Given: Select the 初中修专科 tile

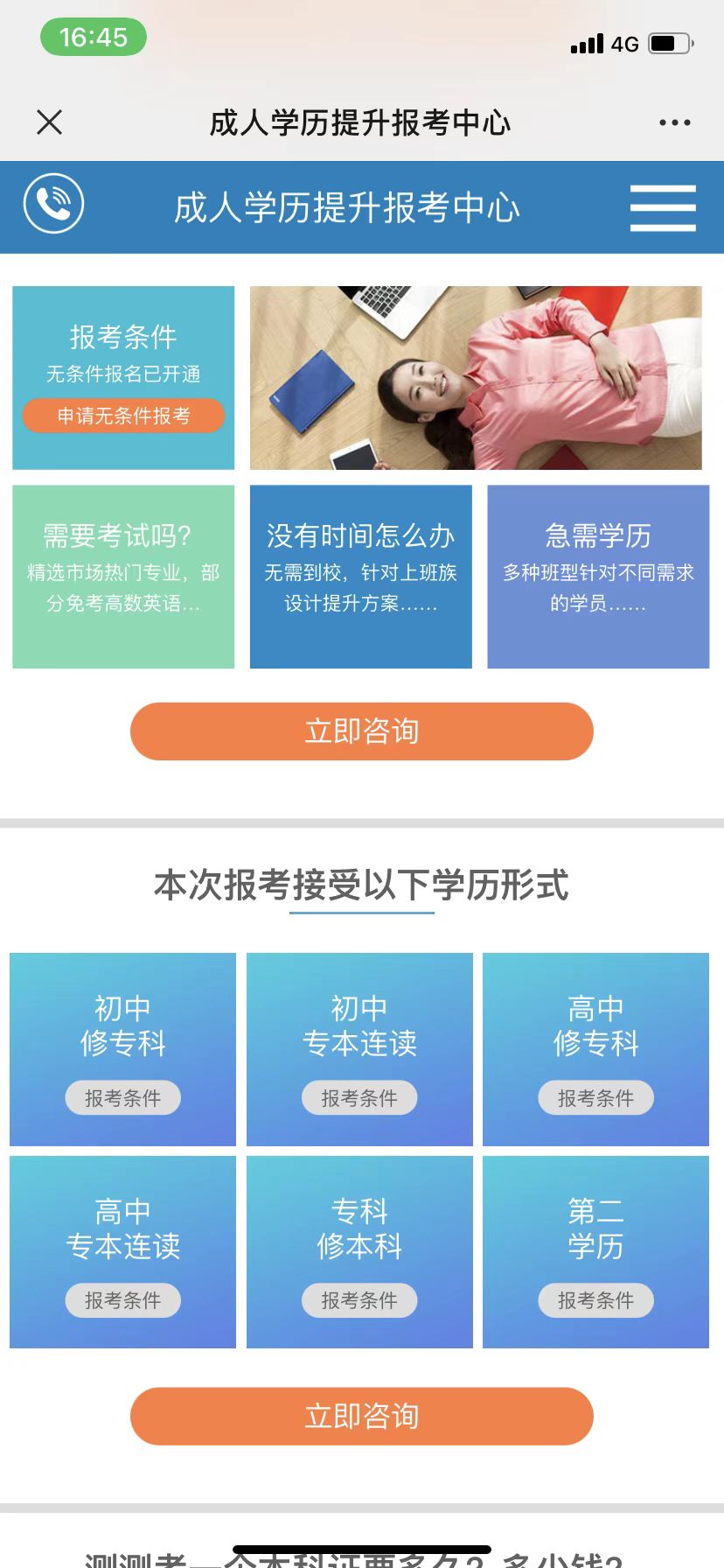Looking at the screenshot, I should [122, 1048].
